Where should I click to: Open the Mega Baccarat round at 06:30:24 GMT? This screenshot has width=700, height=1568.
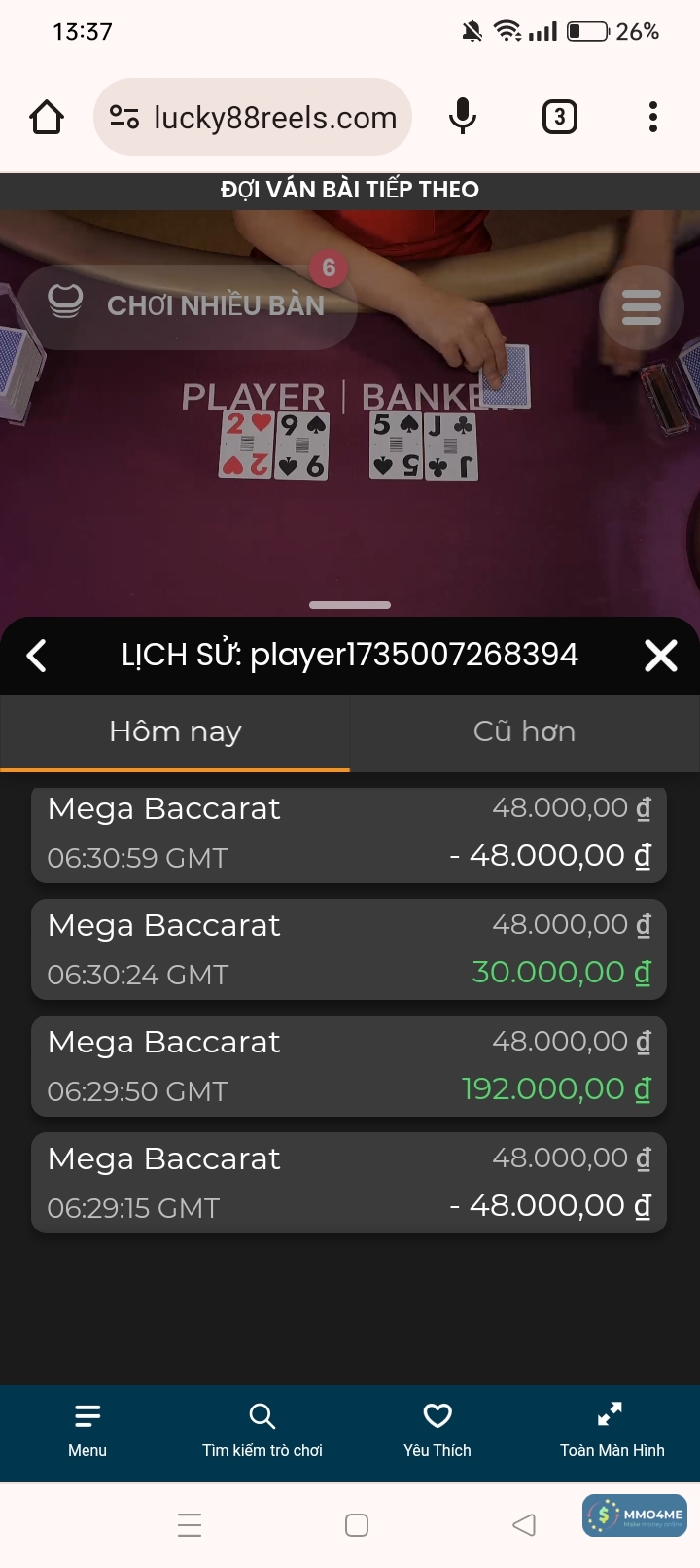(x=349, y=949)
